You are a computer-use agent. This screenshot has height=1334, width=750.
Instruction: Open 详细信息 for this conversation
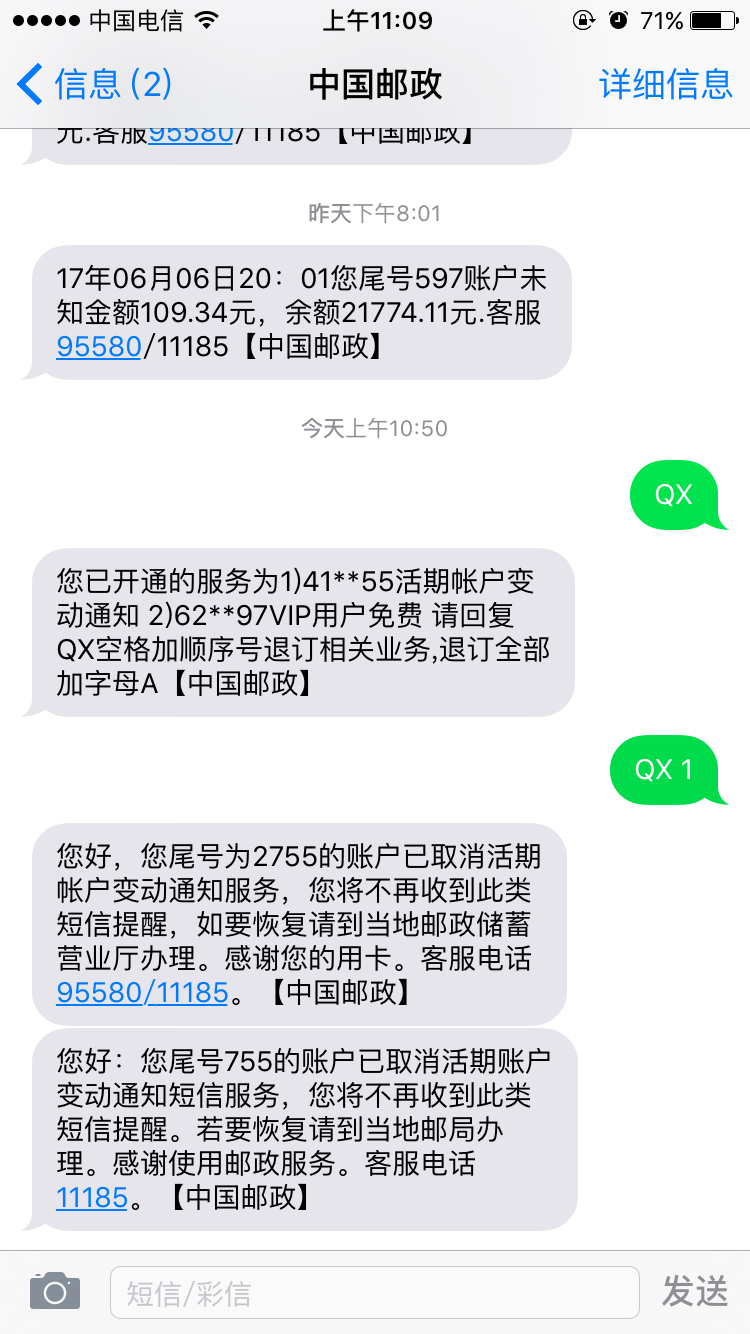(666, 84)
